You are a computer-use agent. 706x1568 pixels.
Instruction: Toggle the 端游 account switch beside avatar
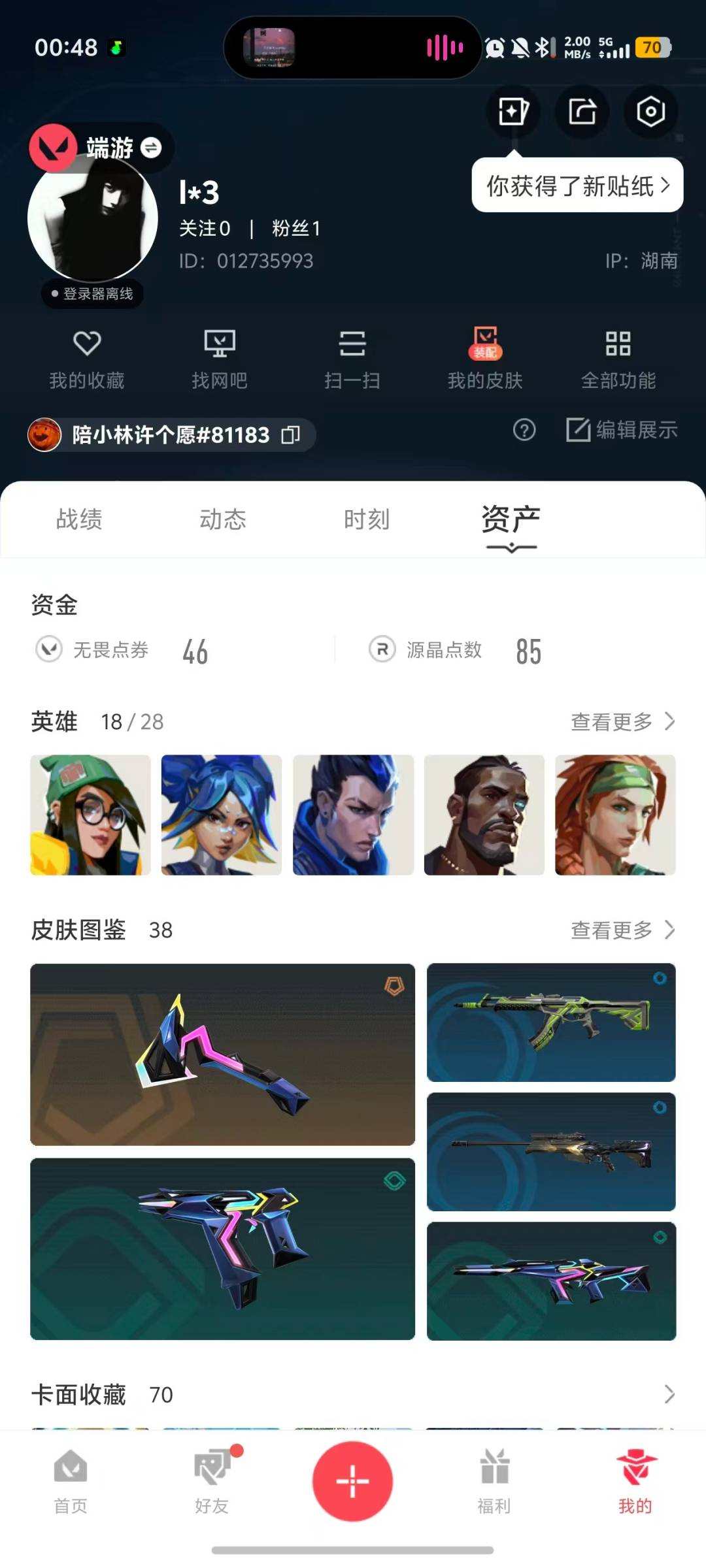pyautogui.click(x=152, y=148)
